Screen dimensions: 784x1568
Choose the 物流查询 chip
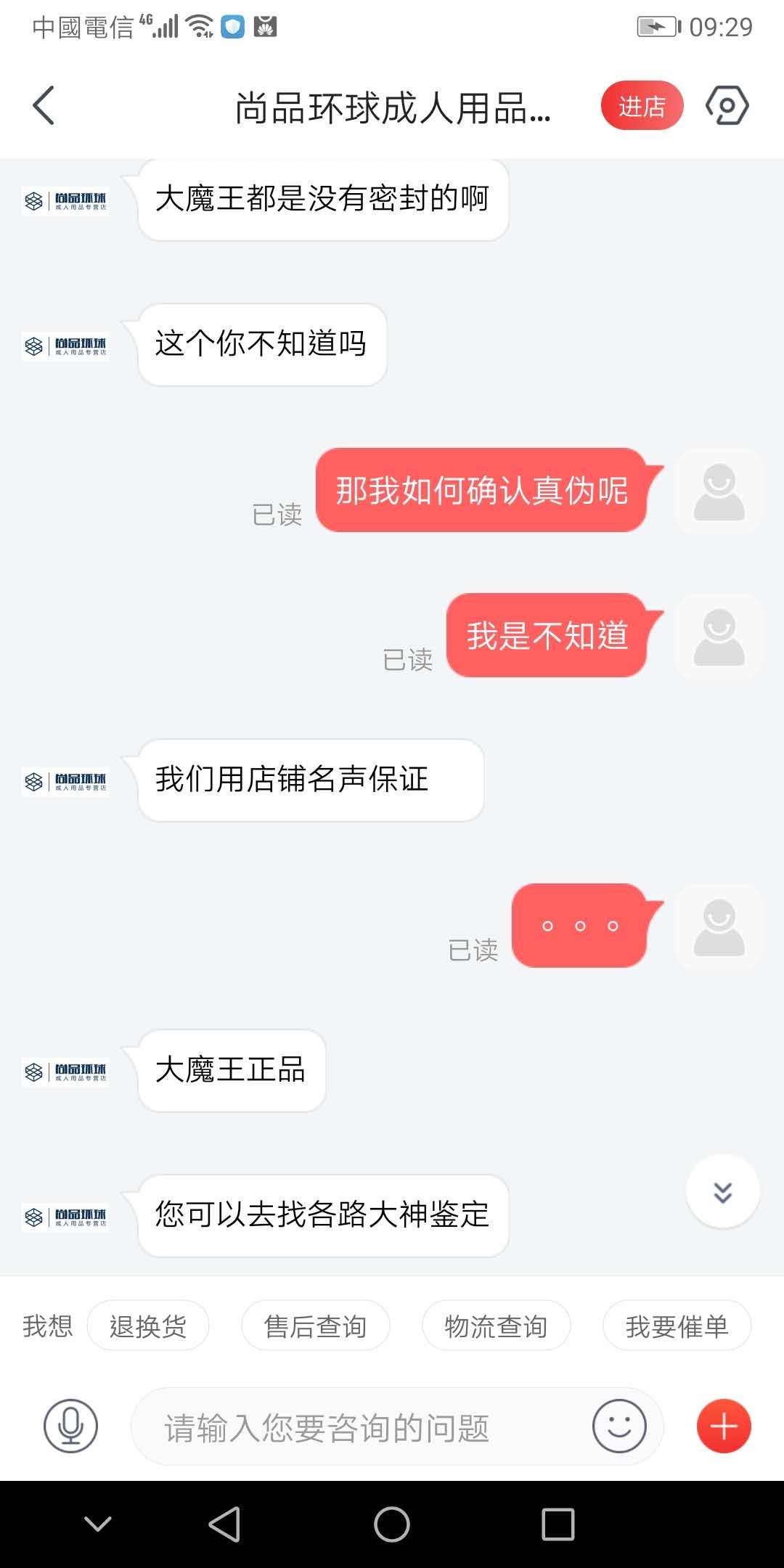tap(496, 1326)
